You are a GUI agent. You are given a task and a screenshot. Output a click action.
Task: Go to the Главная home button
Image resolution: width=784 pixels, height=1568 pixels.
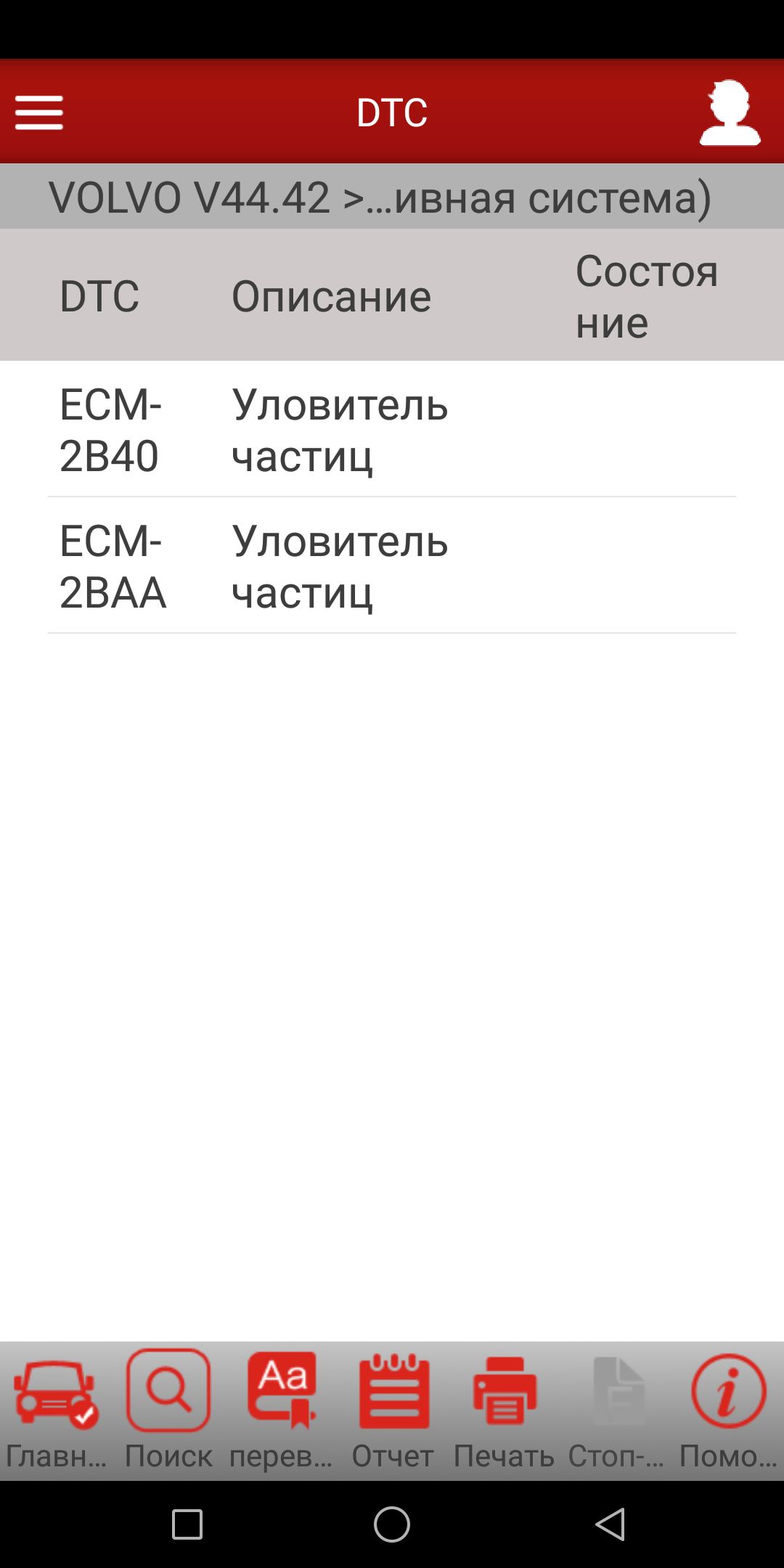[56, 1410]
